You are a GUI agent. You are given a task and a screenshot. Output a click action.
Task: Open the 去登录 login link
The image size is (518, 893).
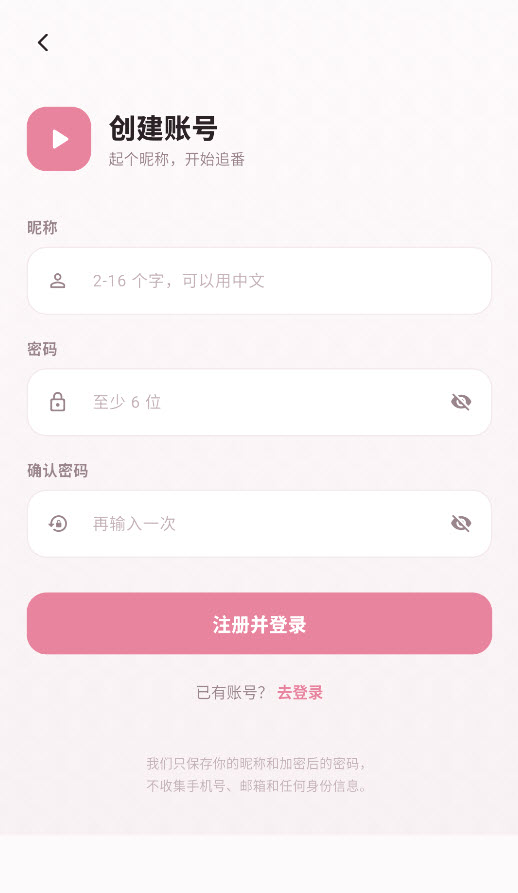point(300,693)
